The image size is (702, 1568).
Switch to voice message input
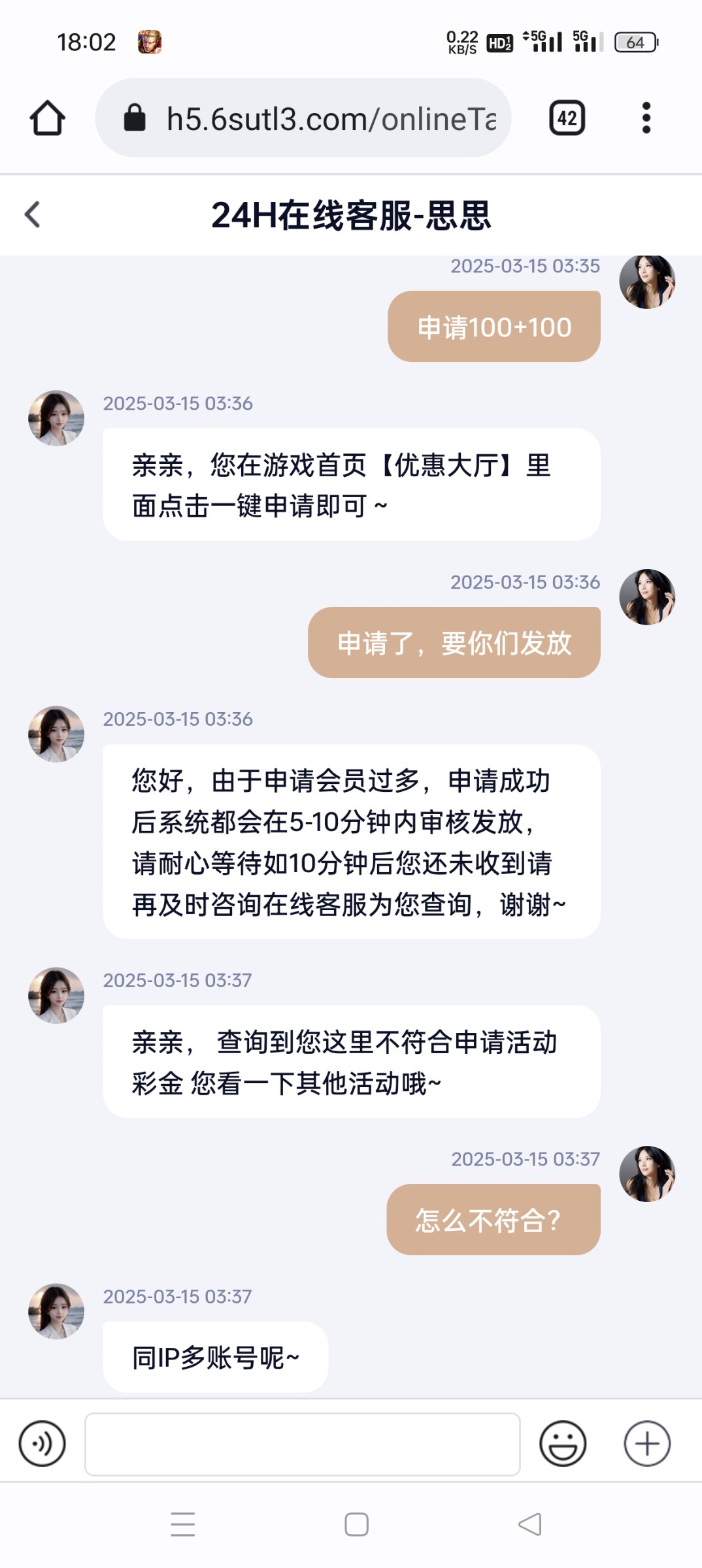[42, 1443]
